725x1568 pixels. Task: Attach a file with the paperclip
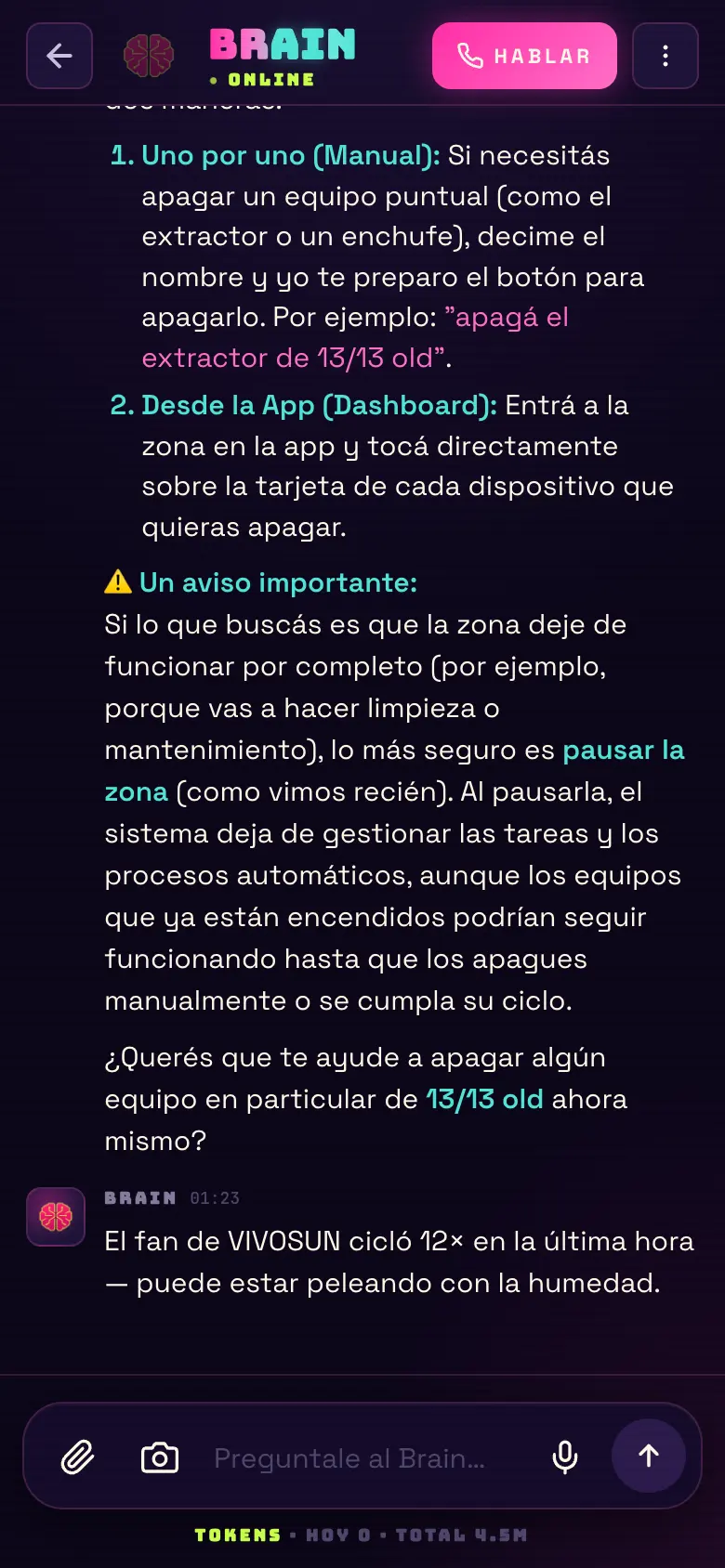point(78,1457)
